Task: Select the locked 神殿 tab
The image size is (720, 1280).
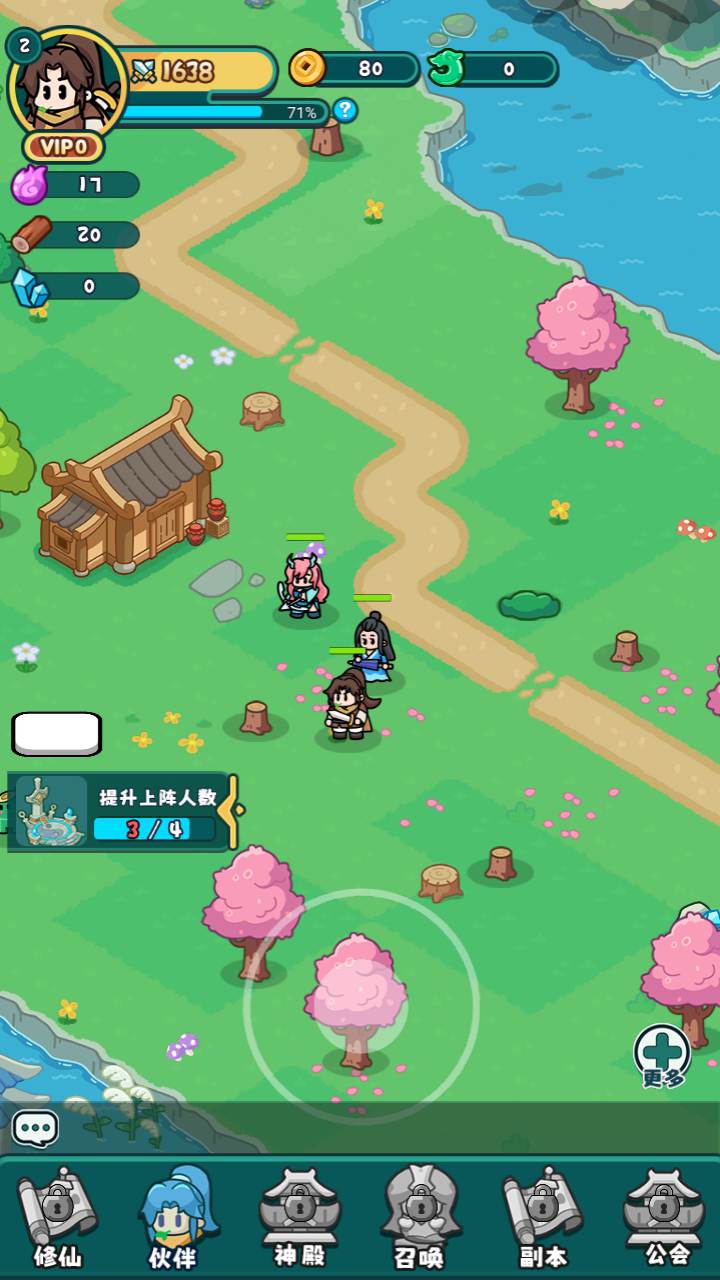Action: coord(299,1220)
